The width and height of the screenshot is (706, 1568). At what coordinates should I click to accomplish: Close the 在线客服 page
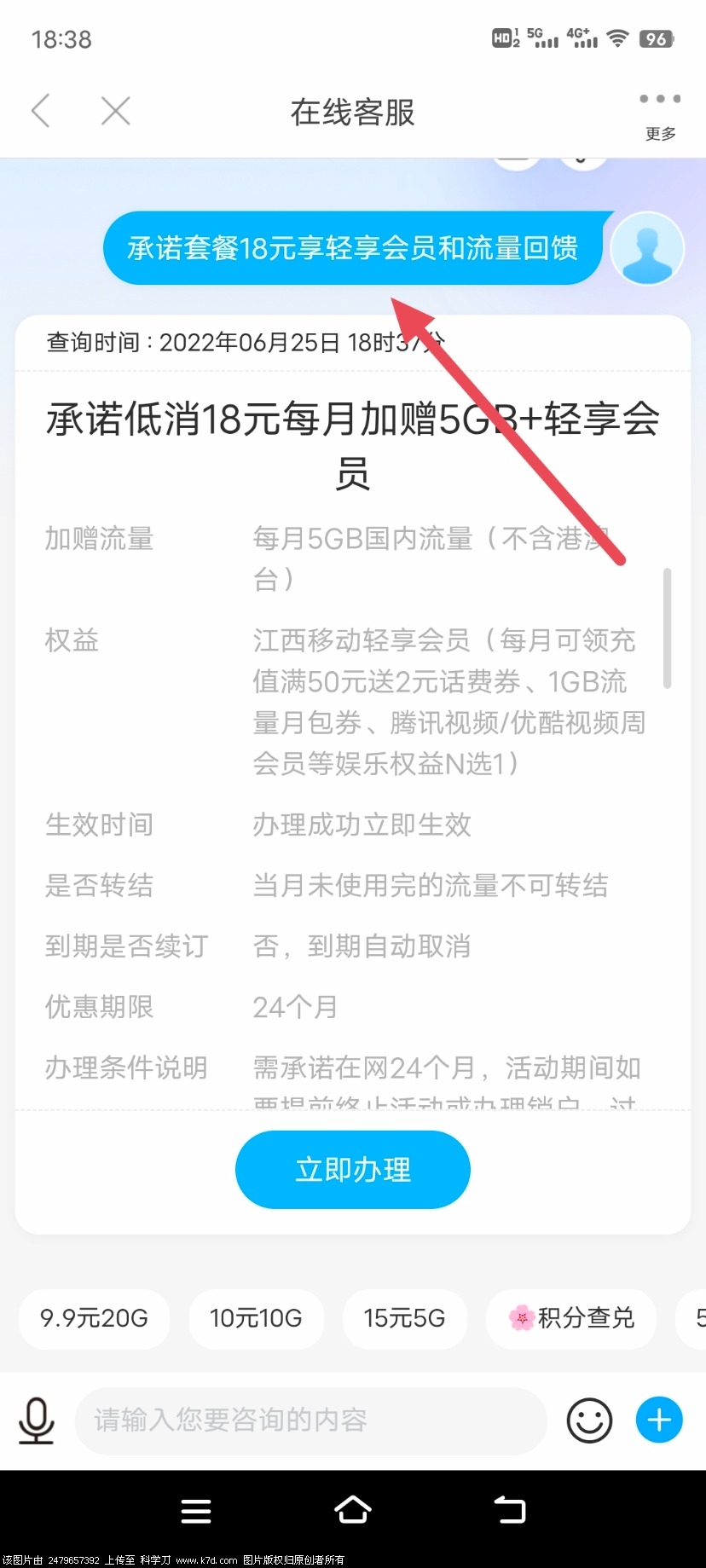(115, 111)
